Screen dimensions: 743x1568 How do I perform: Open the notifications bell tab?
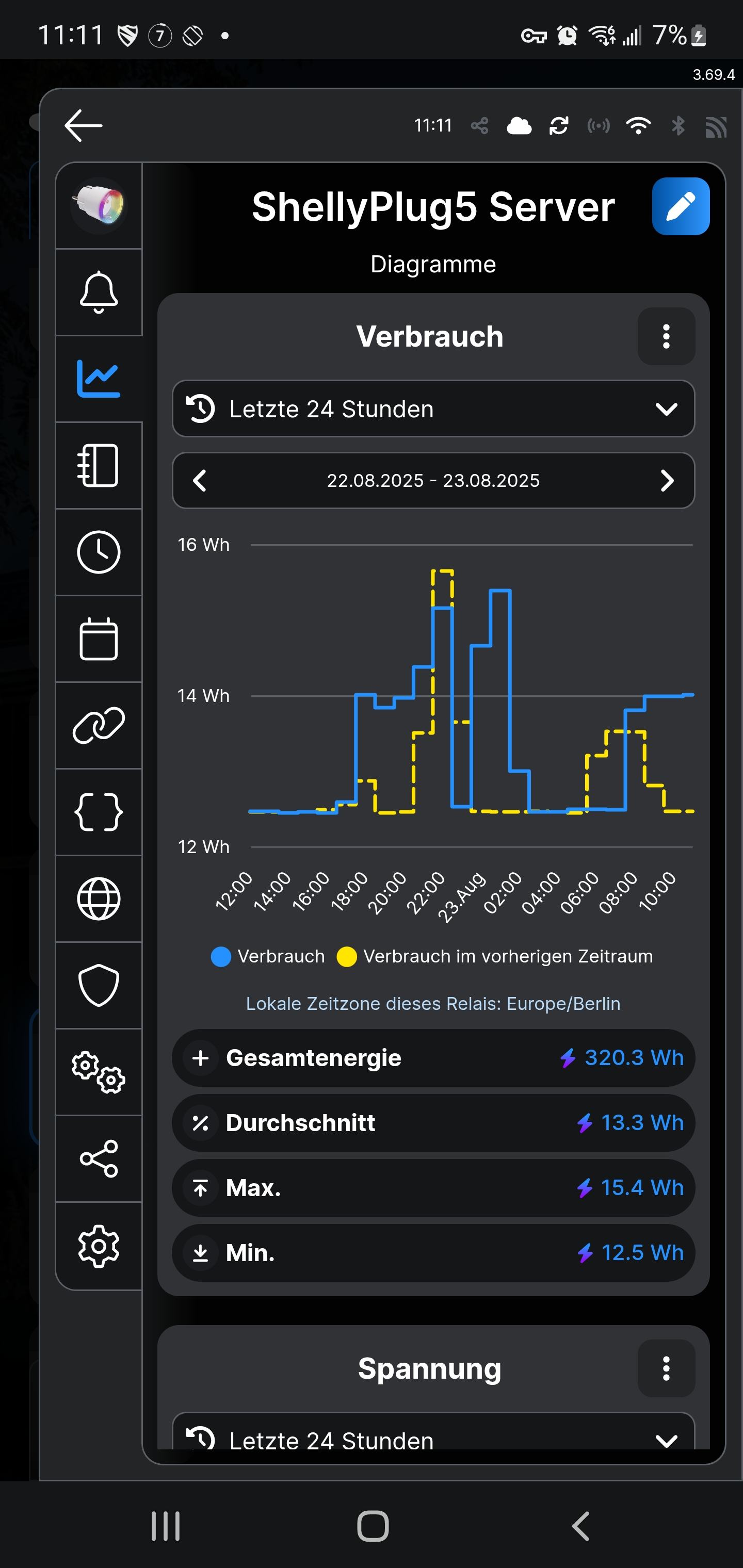[99, 292]
